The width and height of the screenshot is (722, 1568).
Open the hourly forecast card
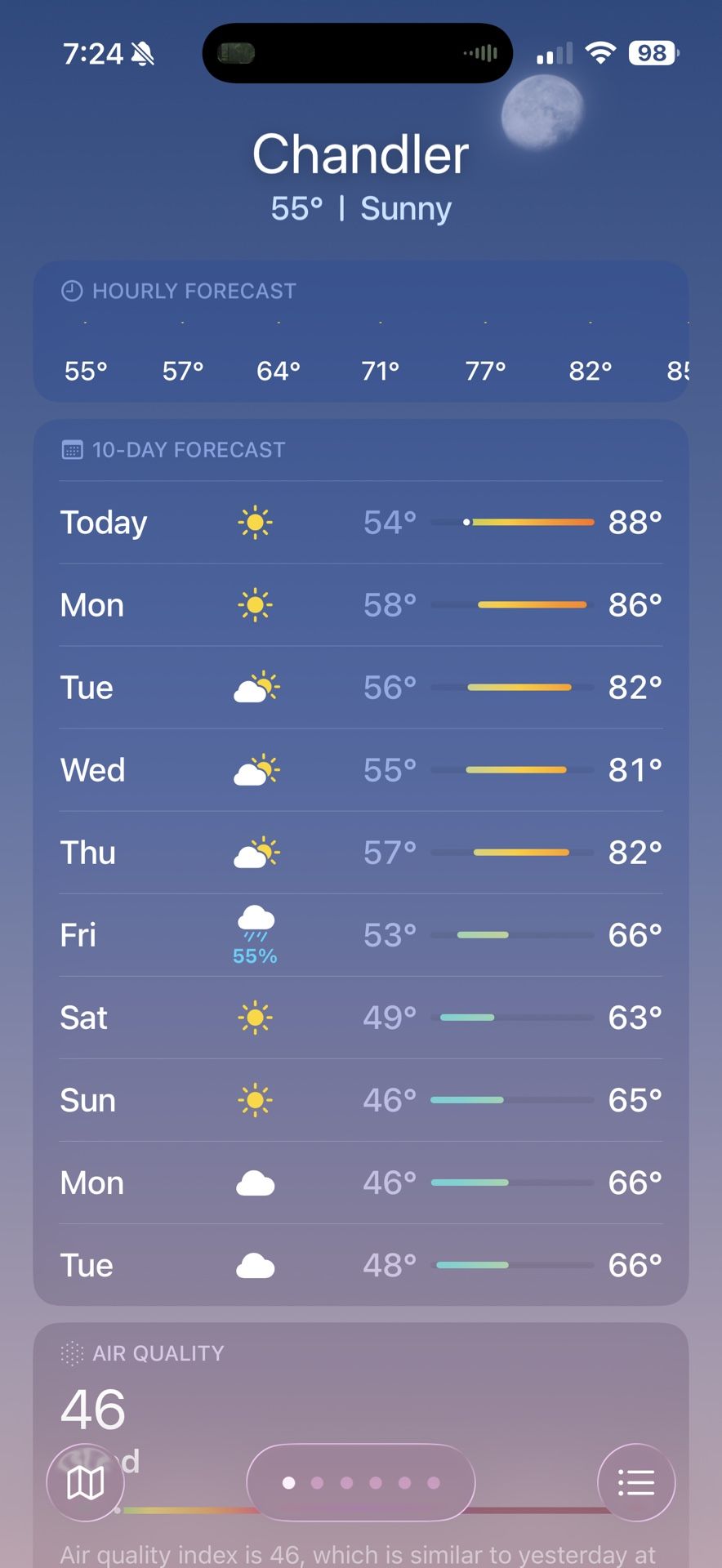click(360, 332)
